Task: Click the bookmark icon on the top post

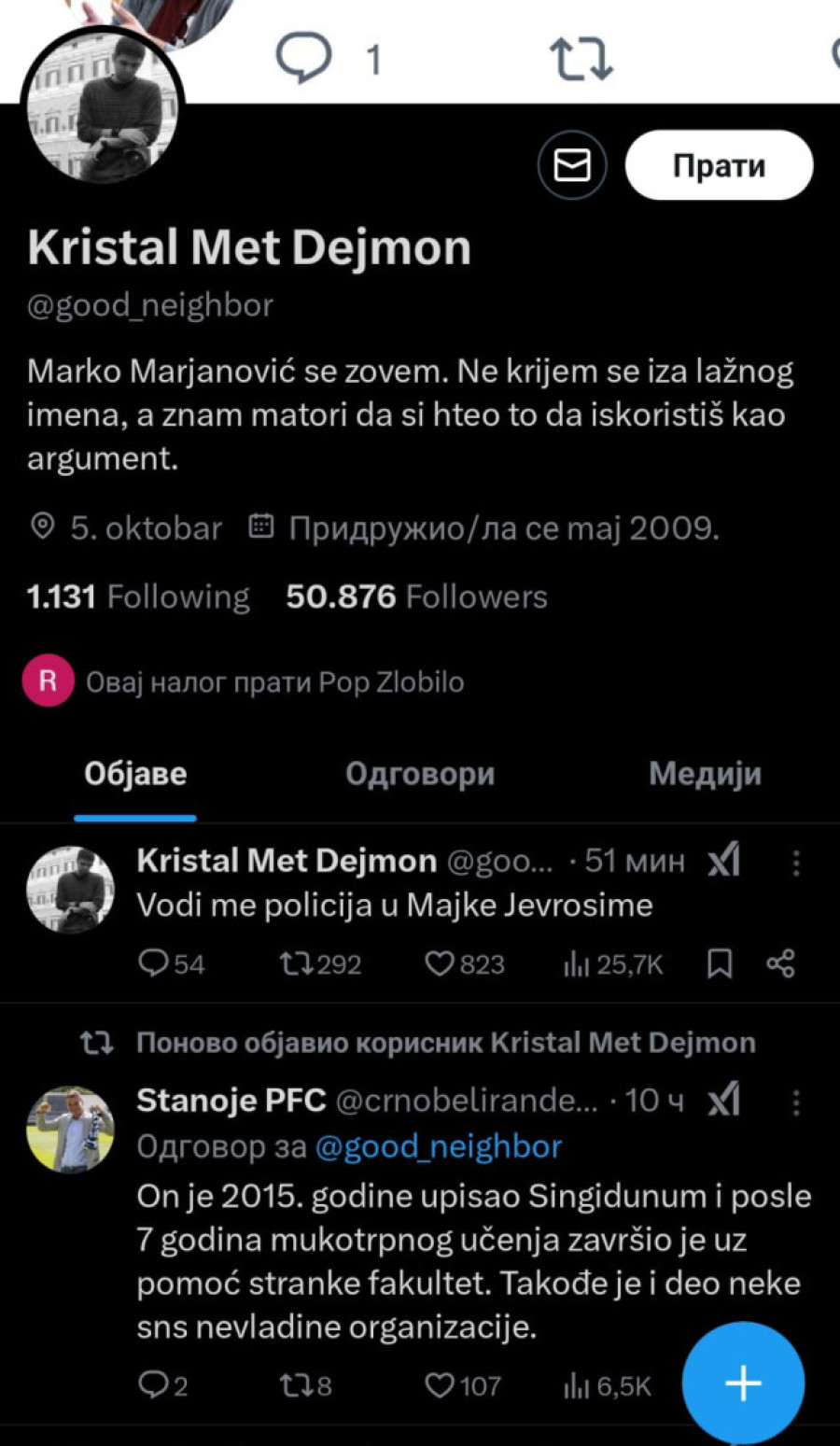Action: (719, 963)
